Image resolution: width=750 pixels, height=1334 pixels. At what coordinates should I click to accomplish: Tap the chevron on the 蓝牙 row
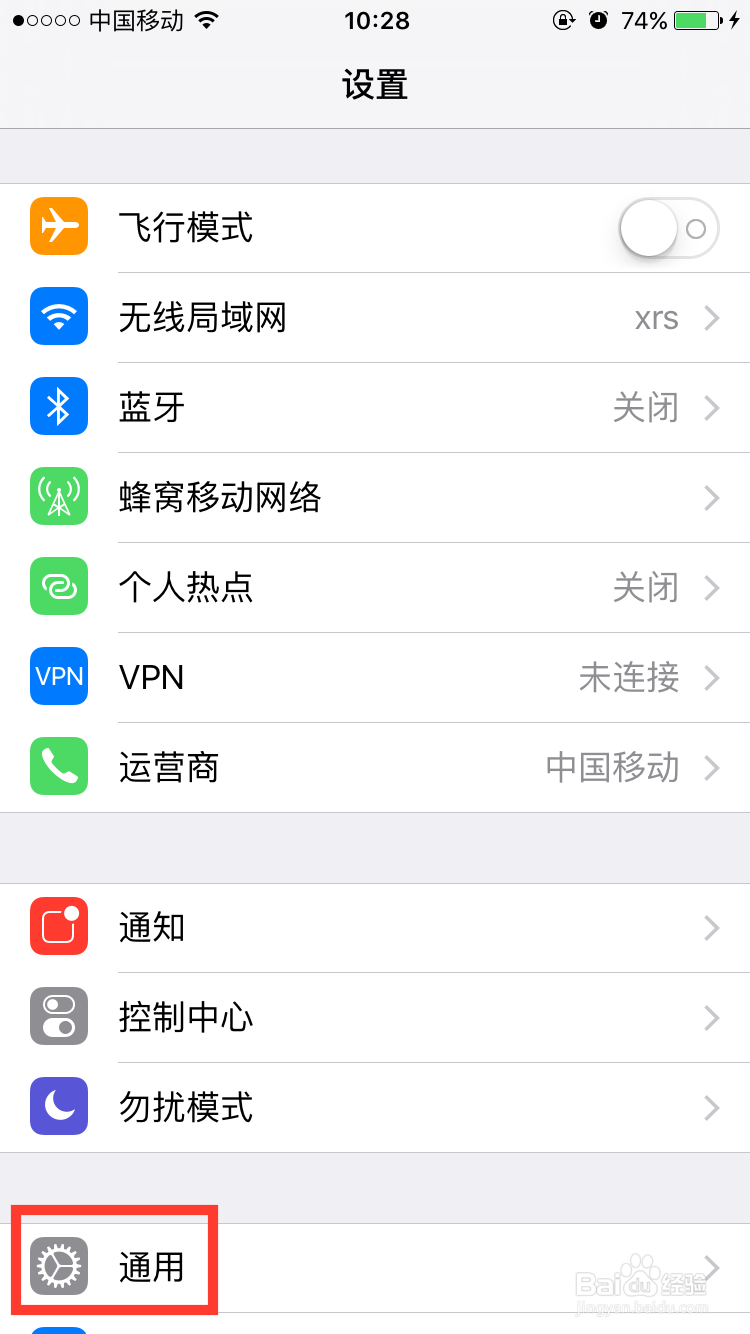click(x=712, y=407)
